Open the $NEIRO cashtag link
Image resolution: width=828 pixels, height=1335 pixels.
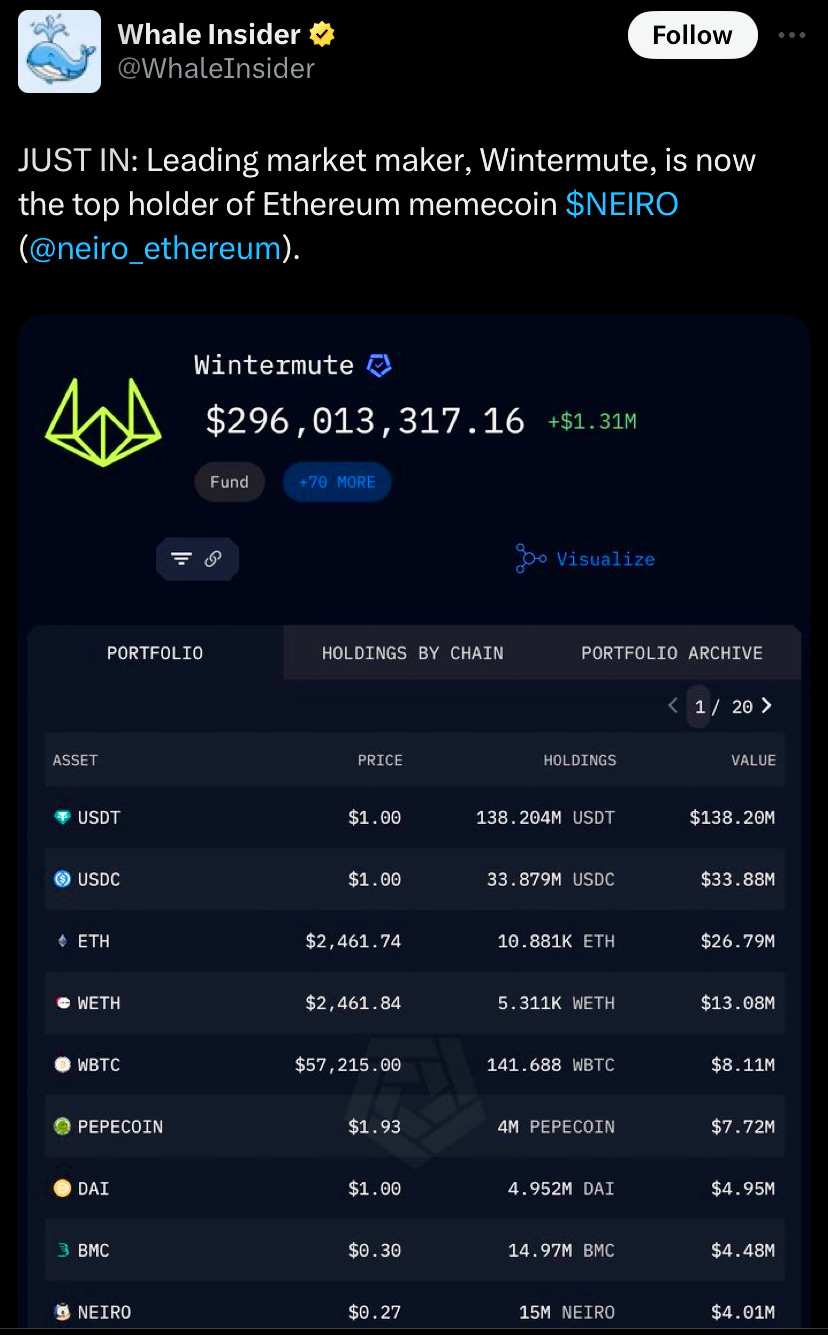point(621,204)
